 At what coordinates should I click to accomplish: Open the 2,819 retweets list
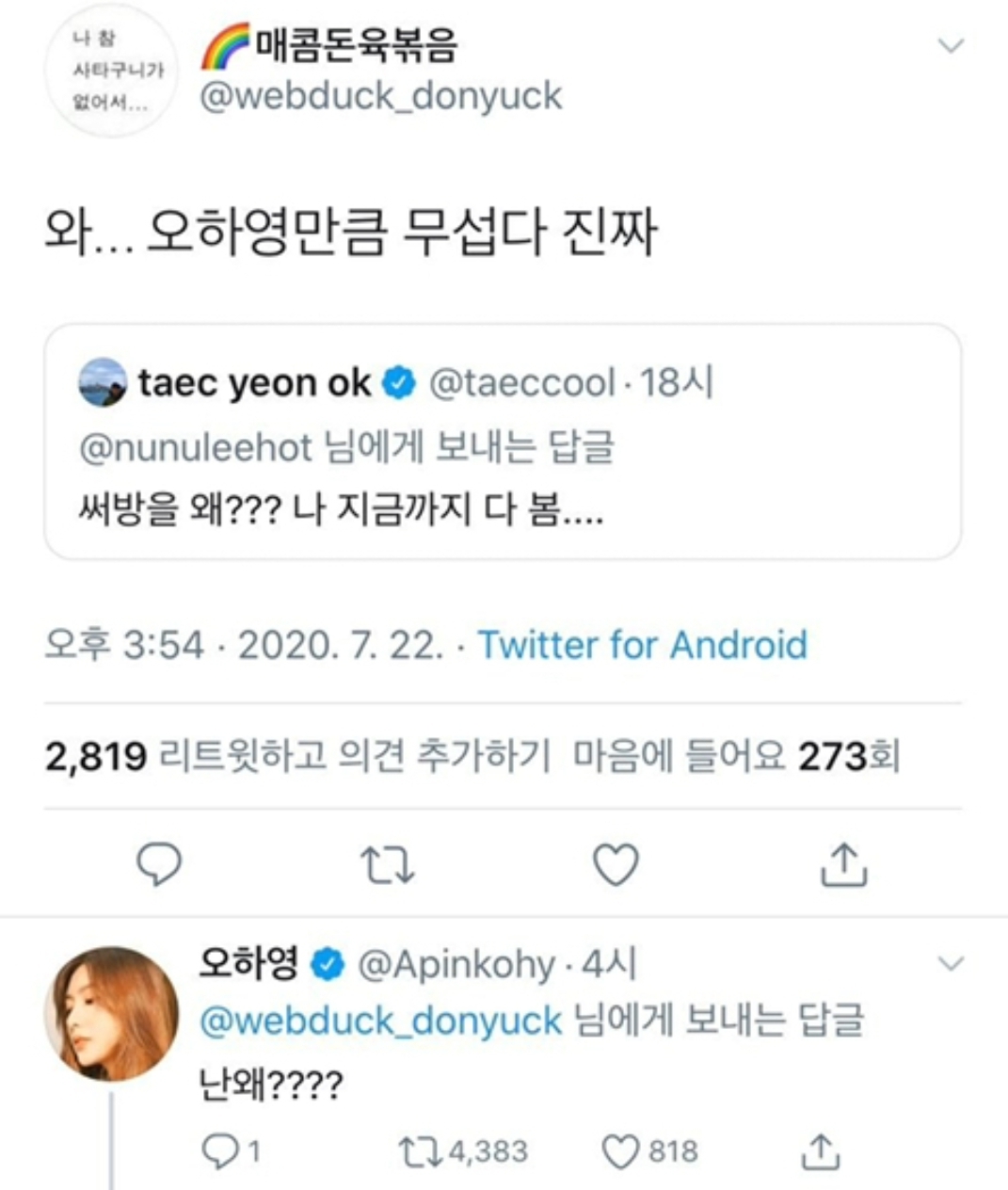coord(93,757)
